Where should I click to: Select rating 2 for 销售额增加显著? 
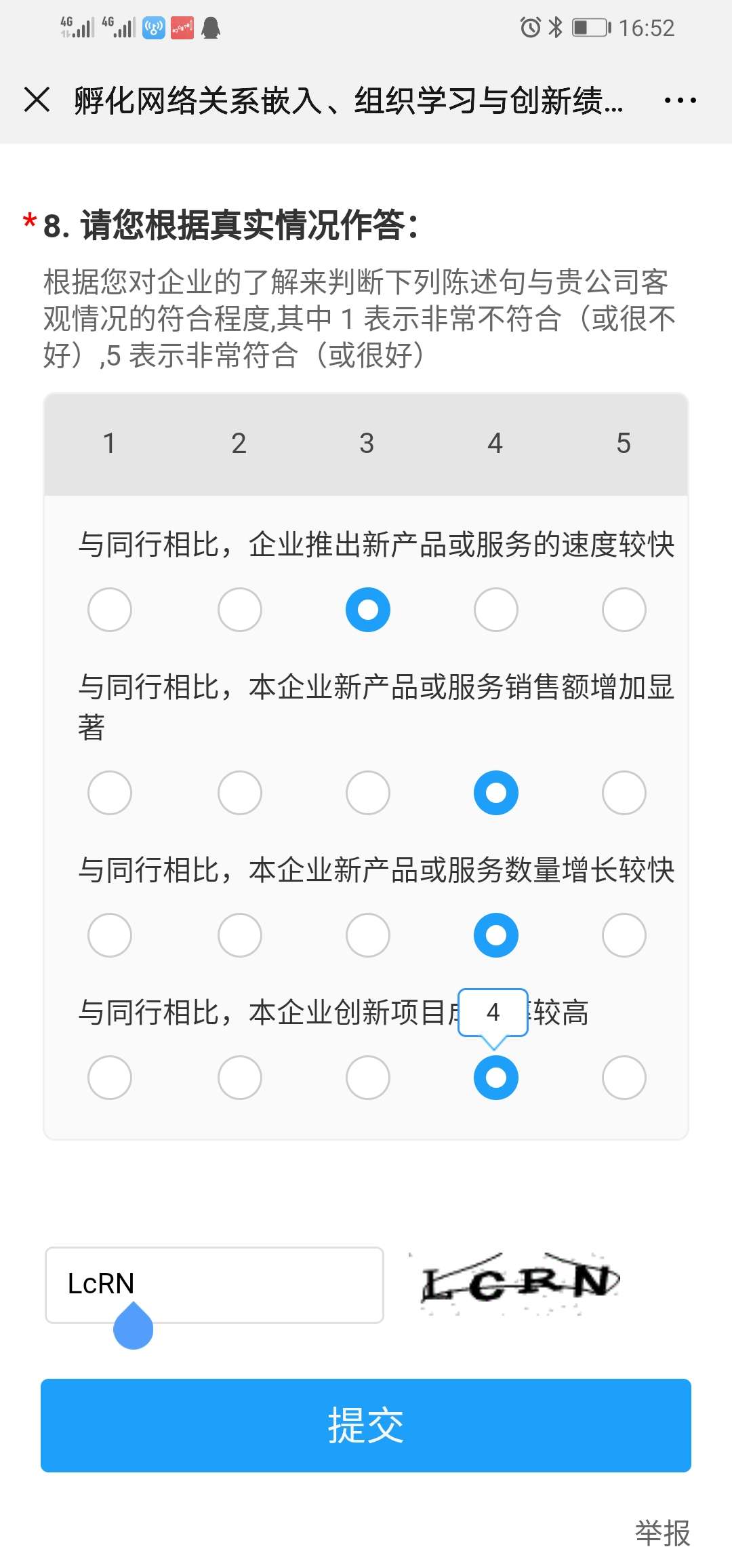(x=239, y=793)
